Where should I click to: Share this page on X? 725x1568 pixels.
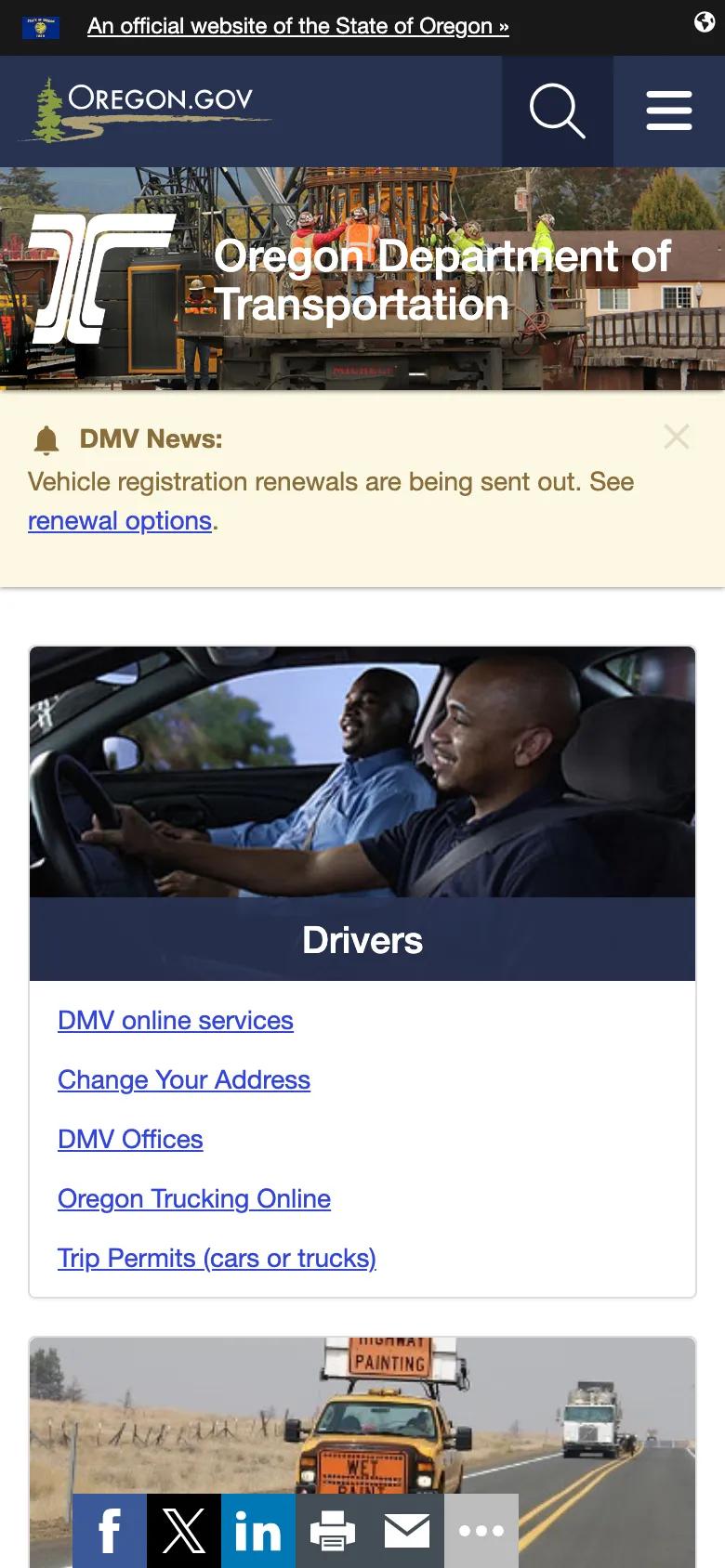coord(184,1531)
